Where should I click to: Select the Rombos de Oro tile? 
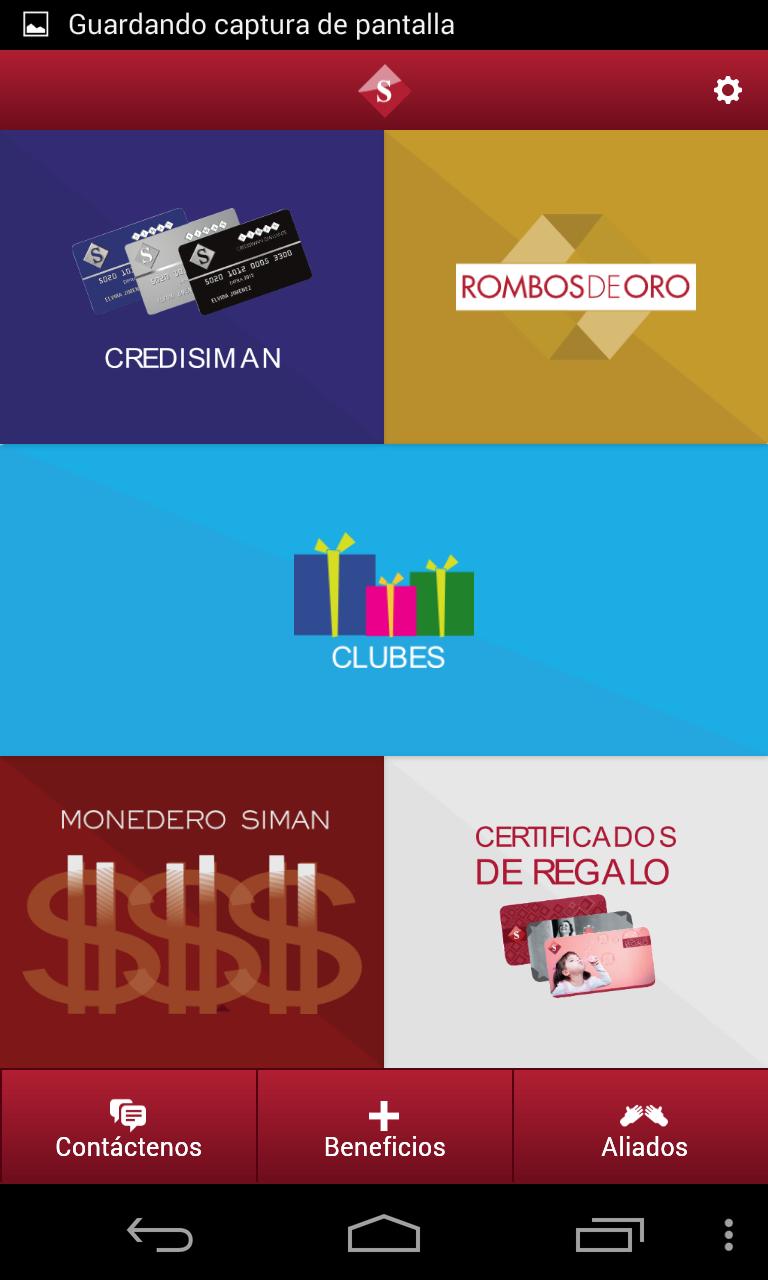576,287
